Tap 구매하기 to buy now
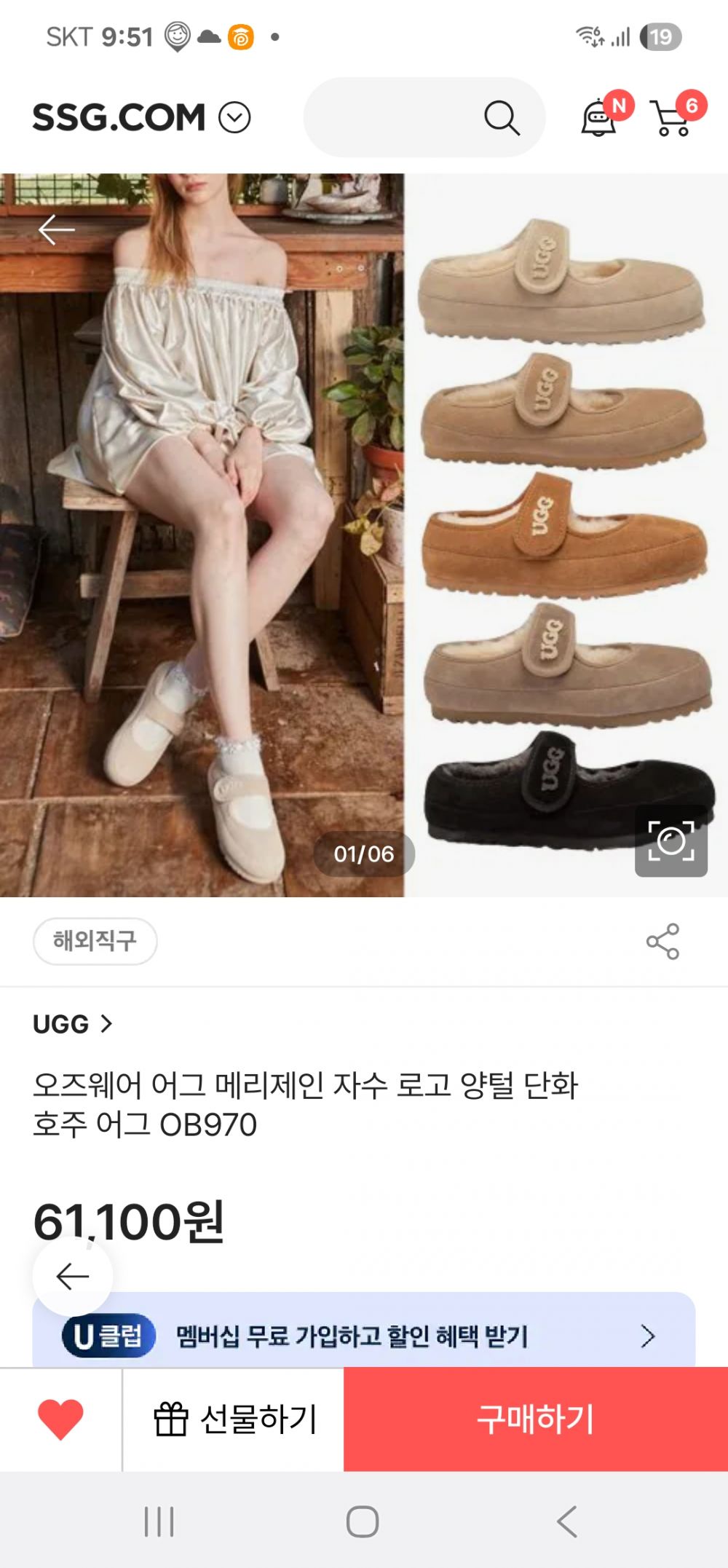The image size is (728, 1568). pos(536,1419)
